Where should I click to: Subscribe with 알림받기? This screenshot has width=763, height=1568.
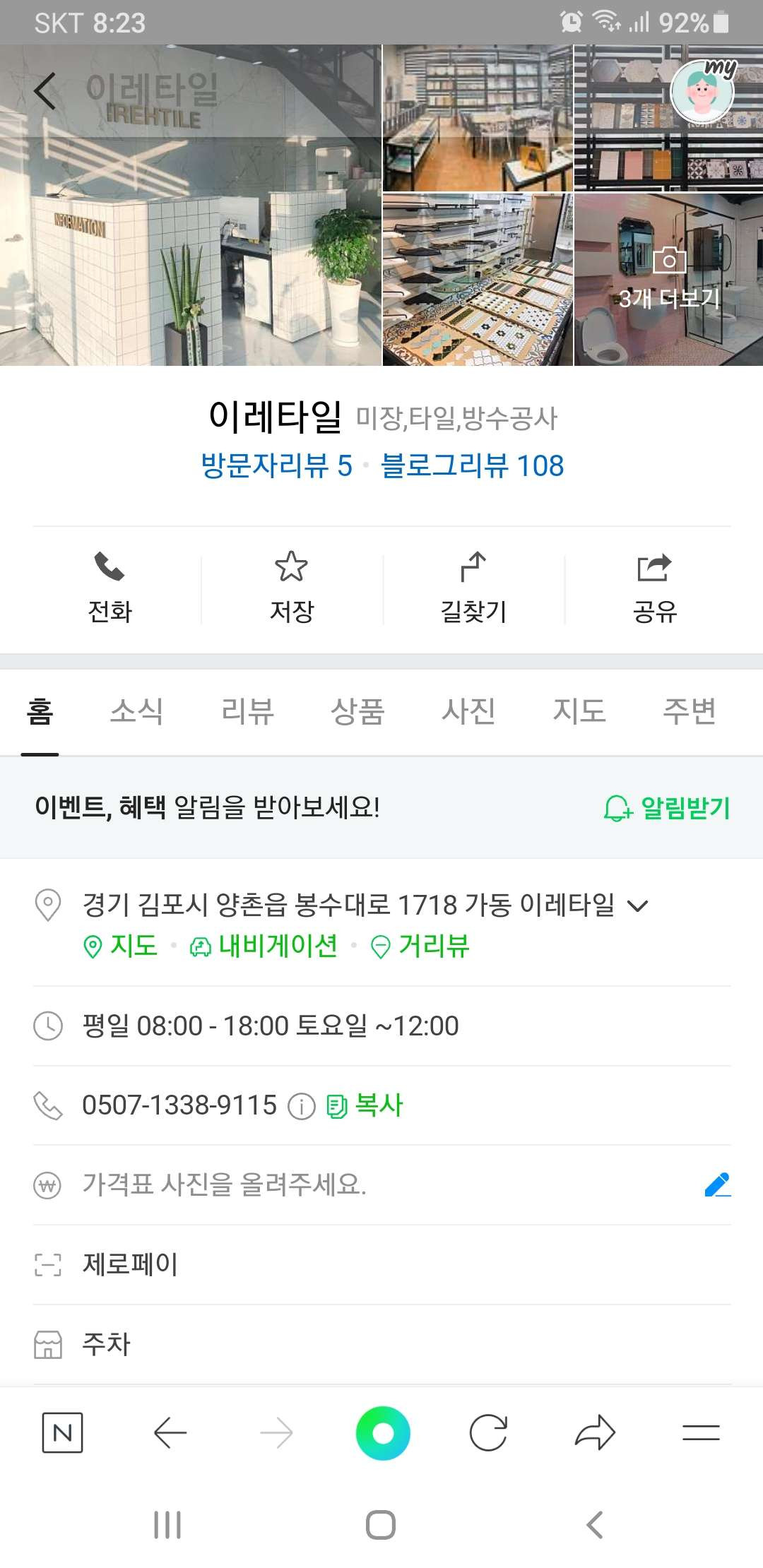click(x=667, y=807)
